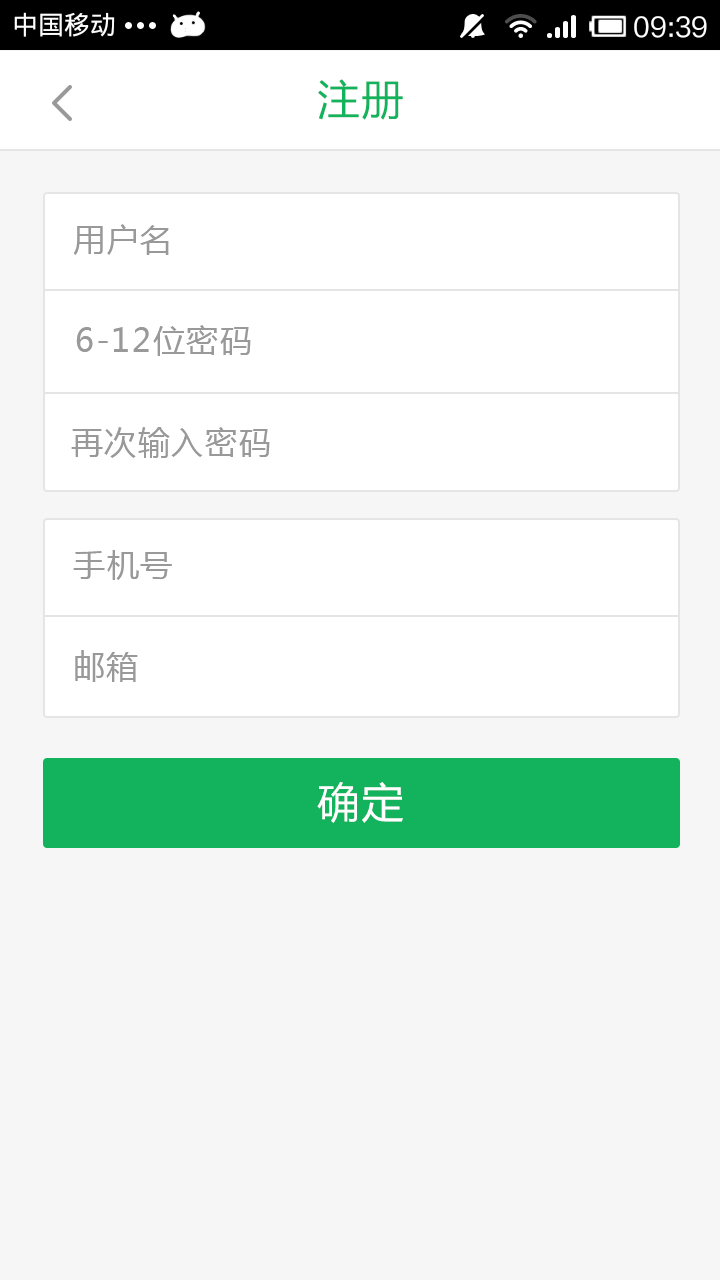Select the clock showing 09:39
The height and width of the screenshot is (1280, 720).
[x=672, y=25]
